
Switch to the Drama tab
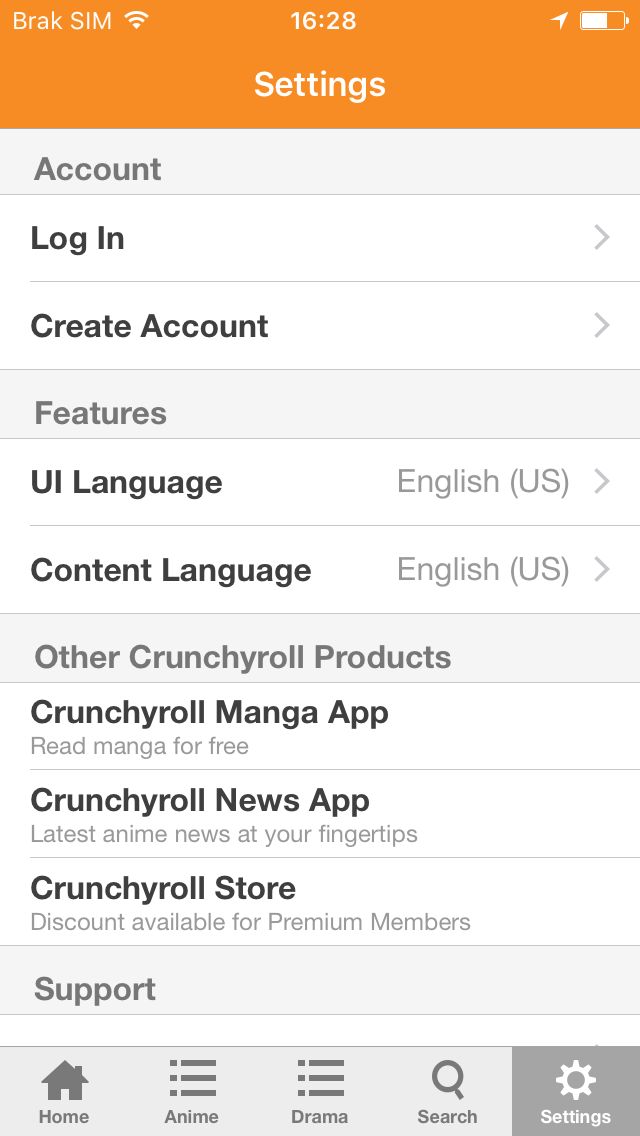tap(320, 1091)
